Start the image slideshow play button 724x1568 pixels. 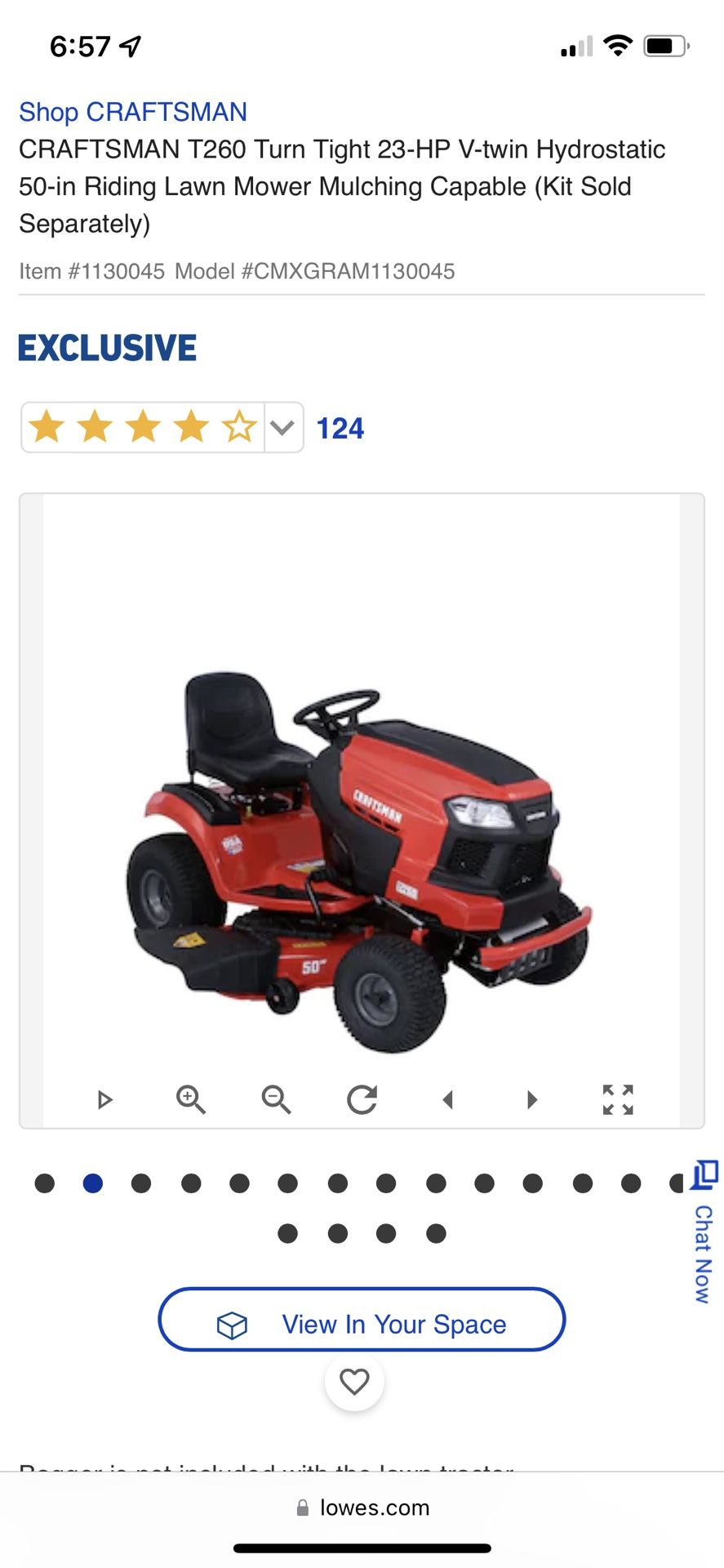click(104, 1099)
